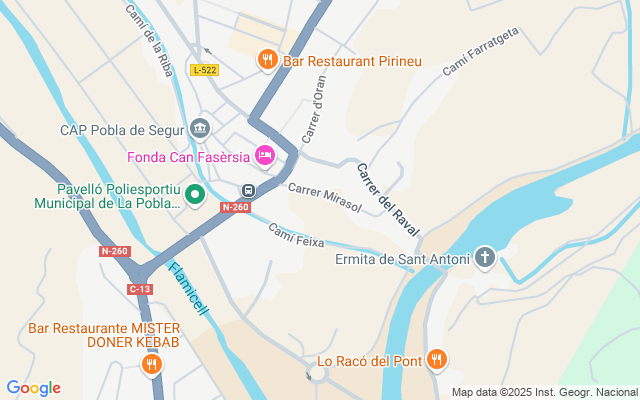The image size is (640, 400).
Task: Select the CAP Pobla de Segur pin
Action: pyautogui.click(x=200, y=129)
